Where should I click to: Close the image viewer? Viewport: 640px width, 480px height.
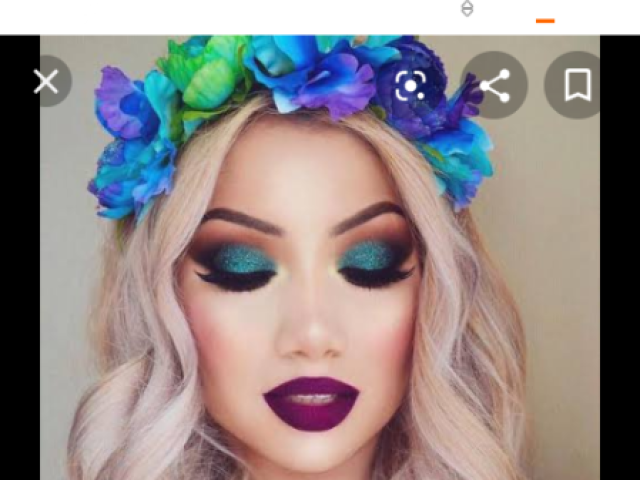tap(46, 82)
